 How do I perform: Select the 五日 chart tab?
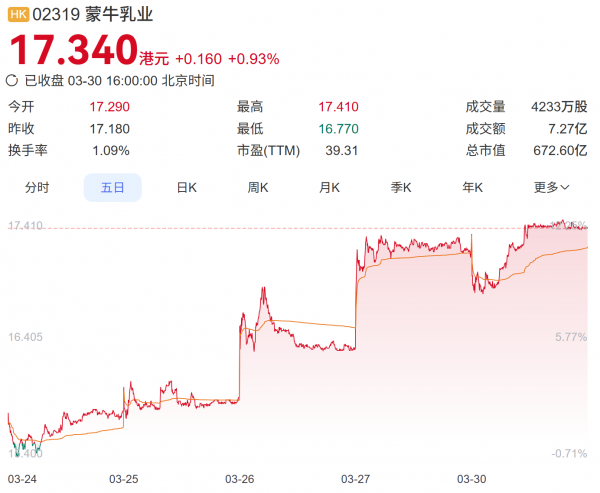pos(112,187)
